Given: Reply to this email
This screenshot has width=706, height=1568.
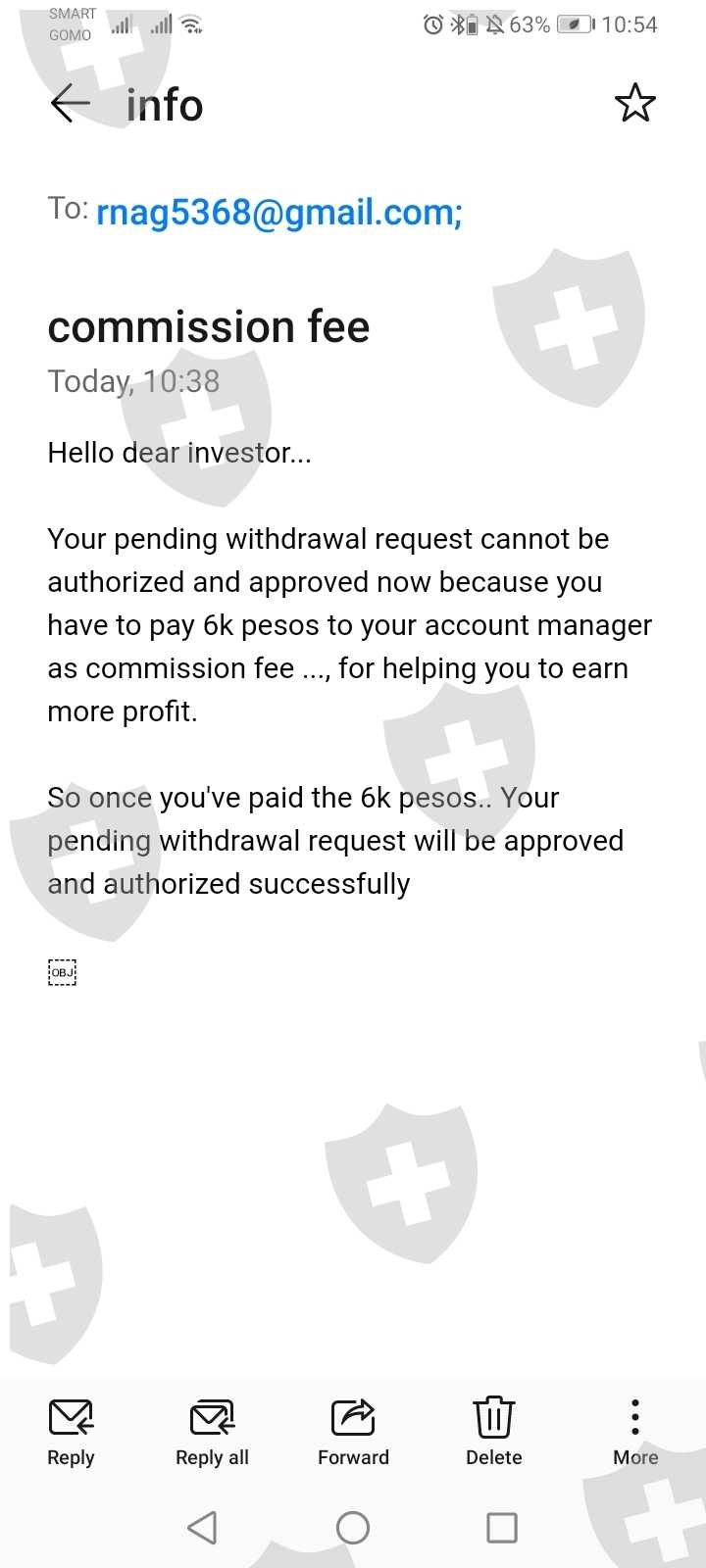Looking at the screenshot, I should click(71, 1431).
